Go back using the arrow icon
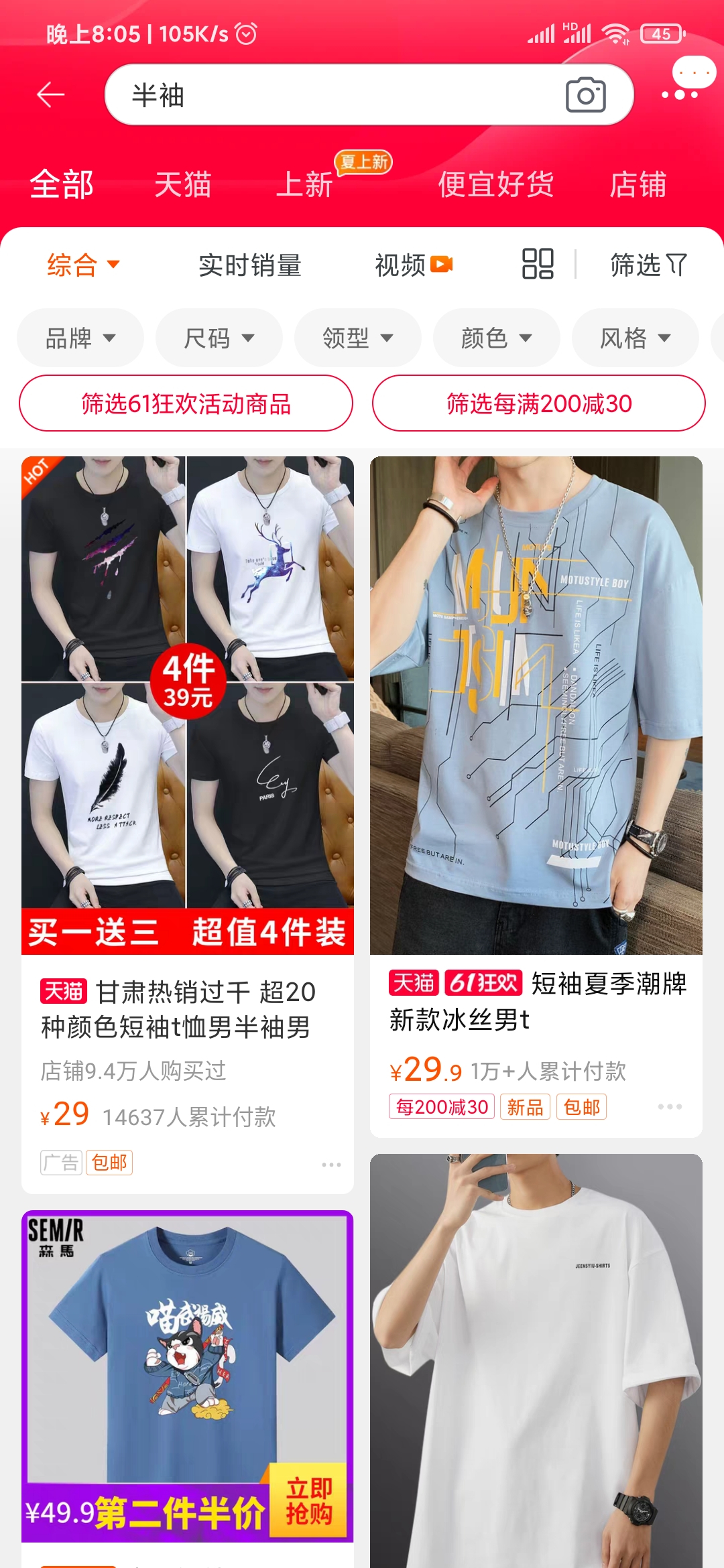The image size is (724, 1568). click(x=50, y=95)
